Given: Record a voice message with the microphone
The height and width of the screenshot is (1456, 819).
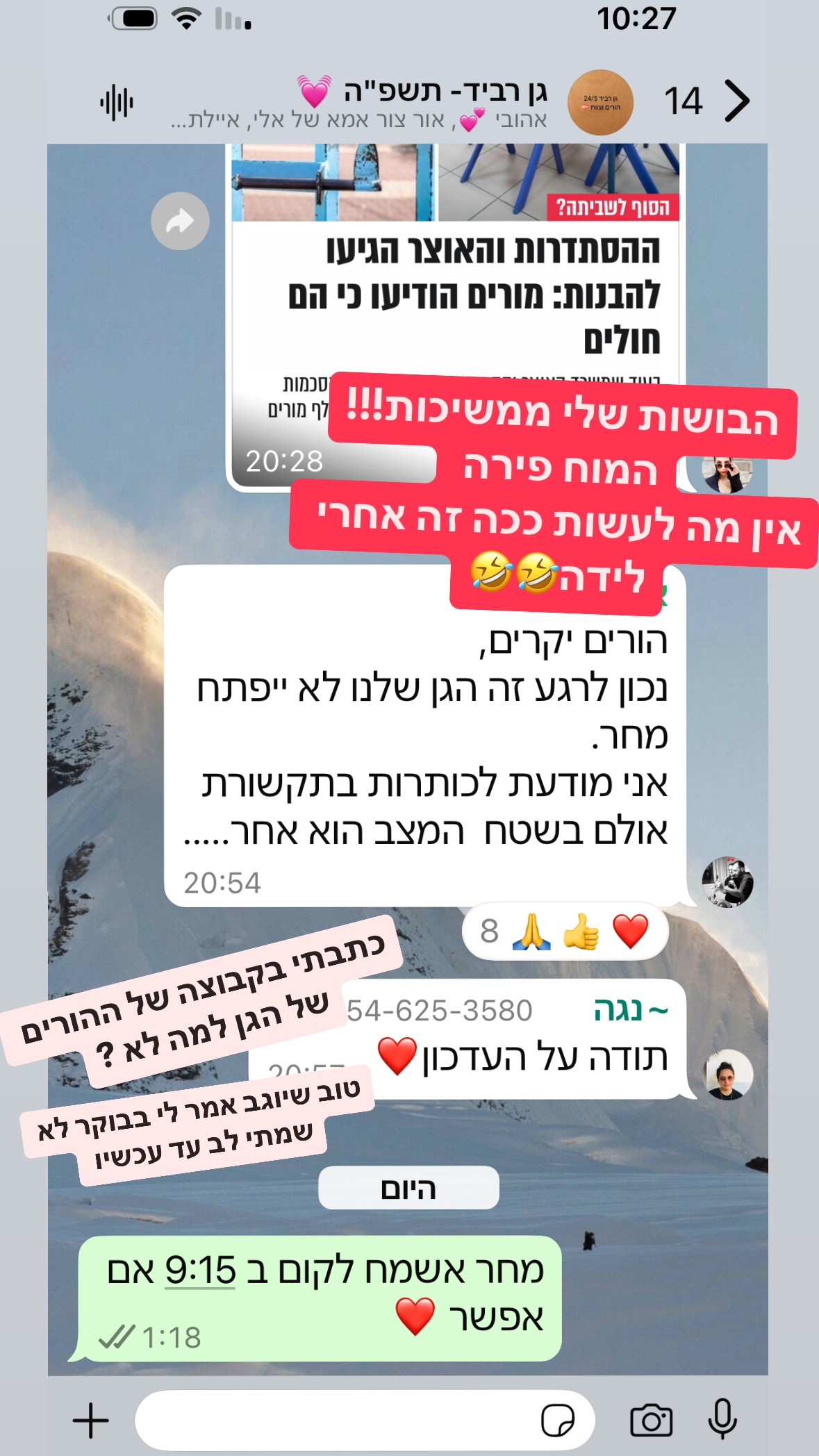Looking at the screenshot, I should pos(722,1419).
